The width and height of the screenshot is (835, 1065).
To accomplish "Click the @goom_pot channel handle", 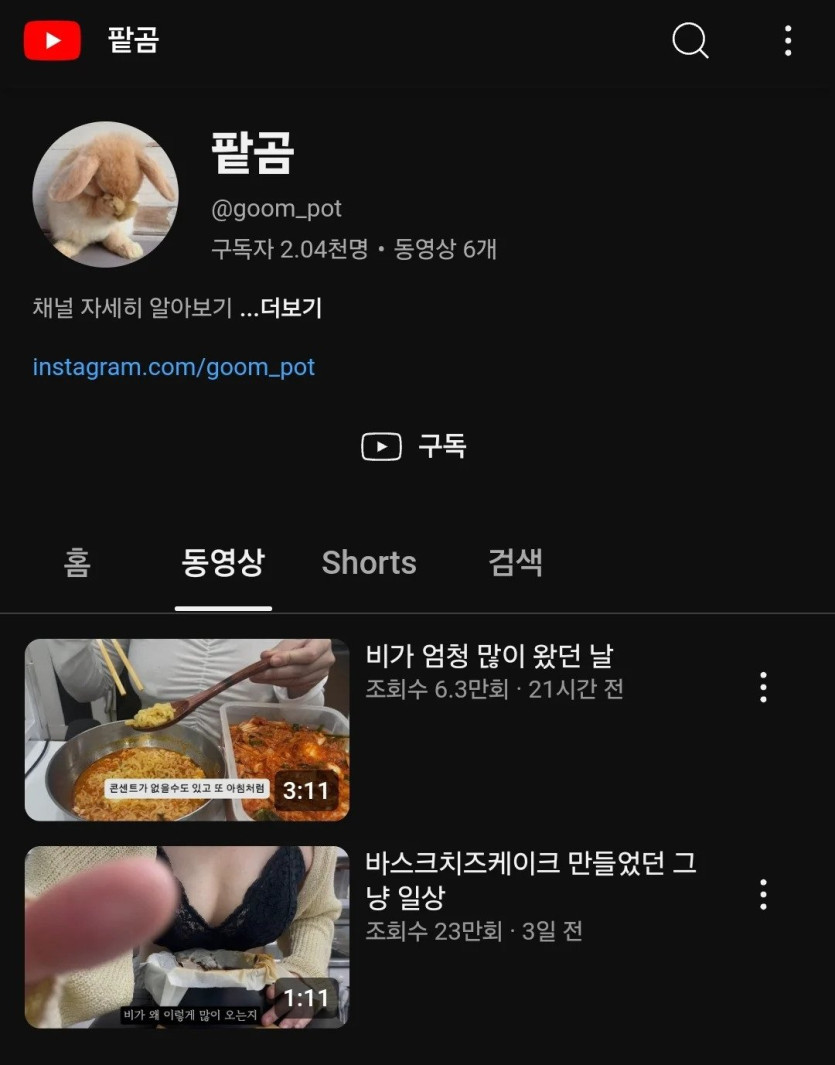I will tap(276, 209).
